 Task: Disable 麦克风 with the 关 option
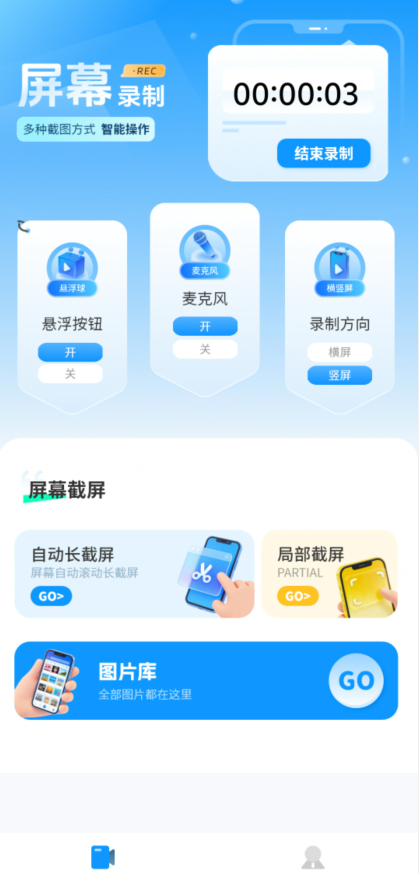(205, 349)
